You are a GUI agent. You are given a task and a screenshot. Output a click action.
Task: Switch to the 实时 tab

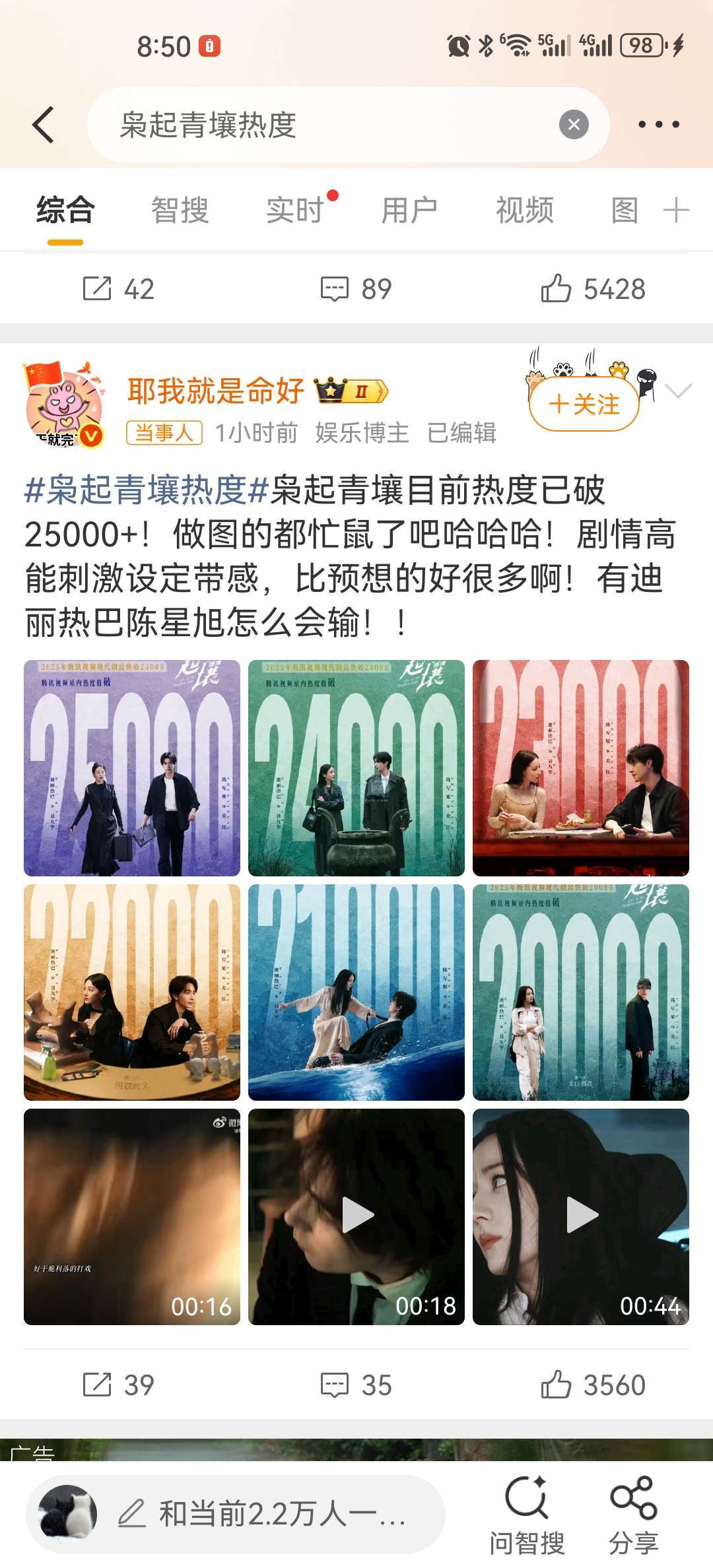(x=294, y=211)
